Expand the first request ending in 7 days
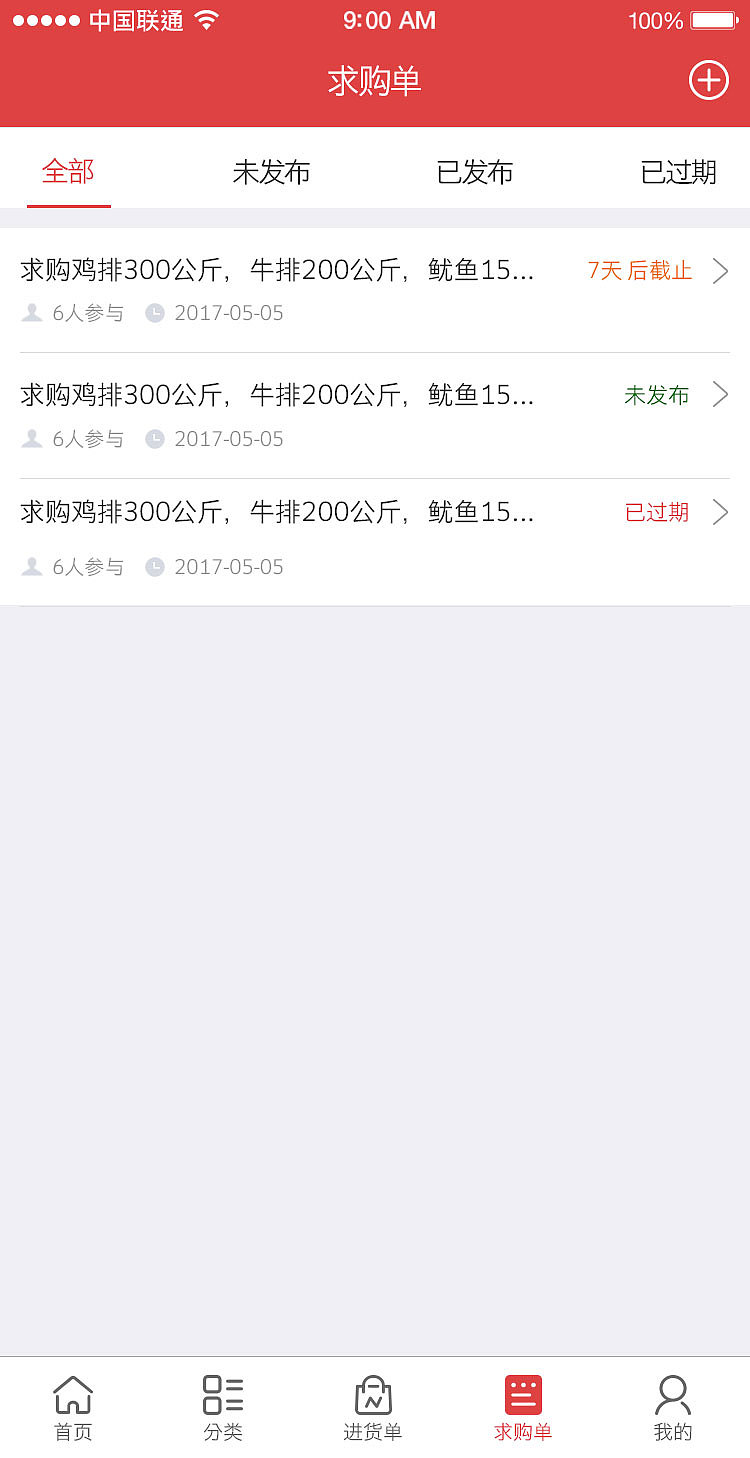The height and width of the screenshot is (1458, 750). tap(720, 270)
